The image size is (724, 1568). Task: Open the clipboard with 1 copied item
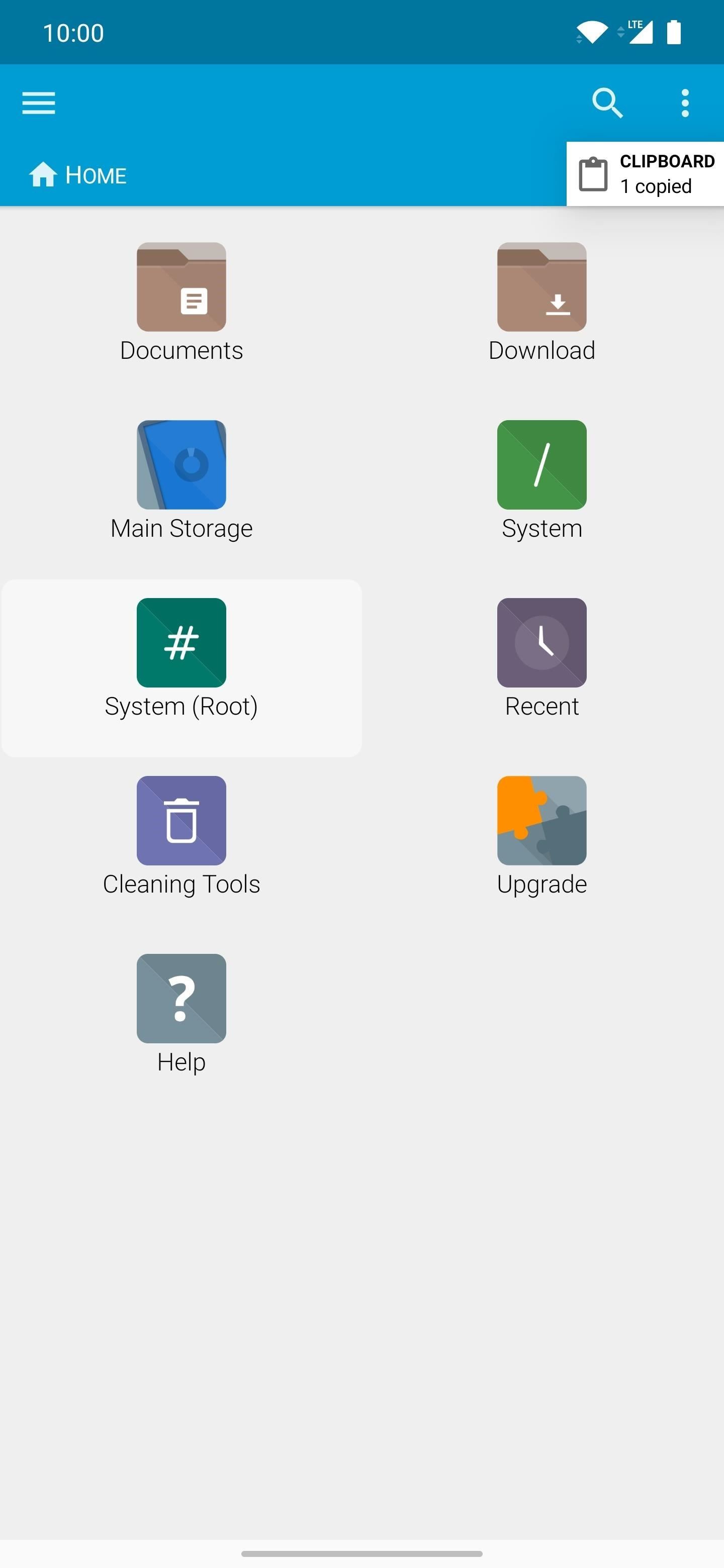pyautogui.click(x=645, y=174)
